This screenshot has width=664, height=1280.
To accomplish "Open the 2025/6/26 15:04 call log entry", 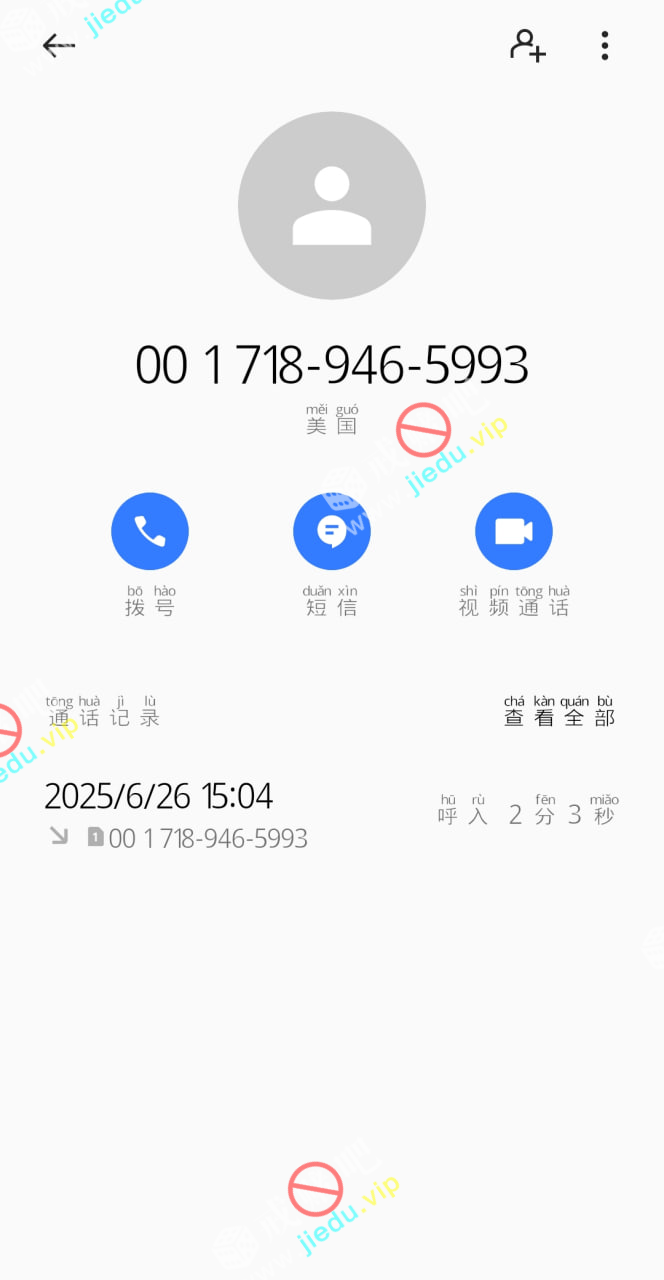I will (330, 816).
